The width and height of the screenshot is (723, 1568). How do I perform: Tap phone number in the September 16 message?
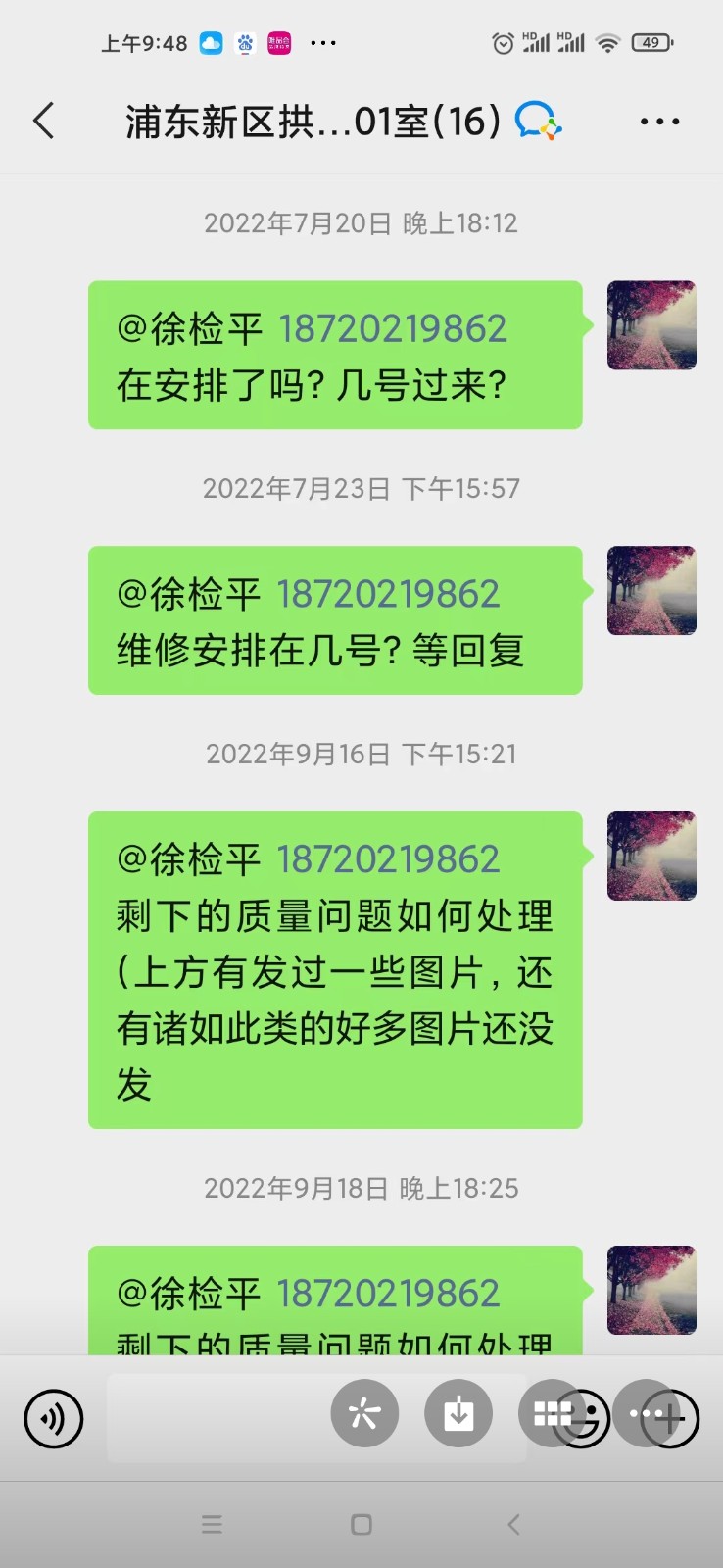coord(388,859)
